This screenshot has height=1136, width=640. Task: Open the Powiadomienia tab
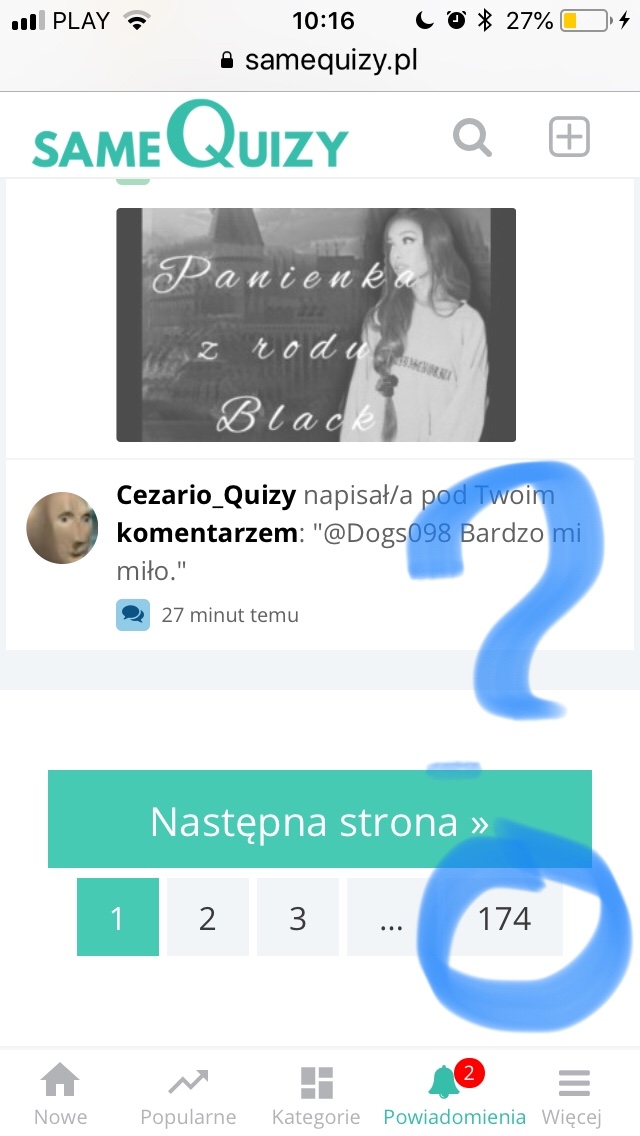click(454, 1095)
